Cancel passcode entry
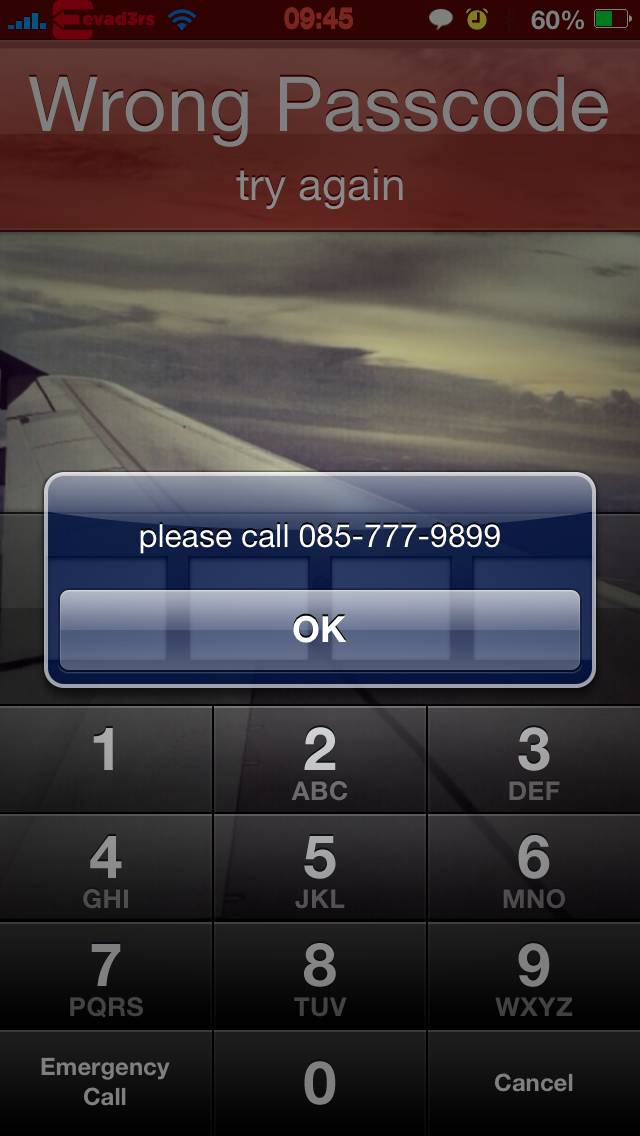 (x=534, y=1083)
